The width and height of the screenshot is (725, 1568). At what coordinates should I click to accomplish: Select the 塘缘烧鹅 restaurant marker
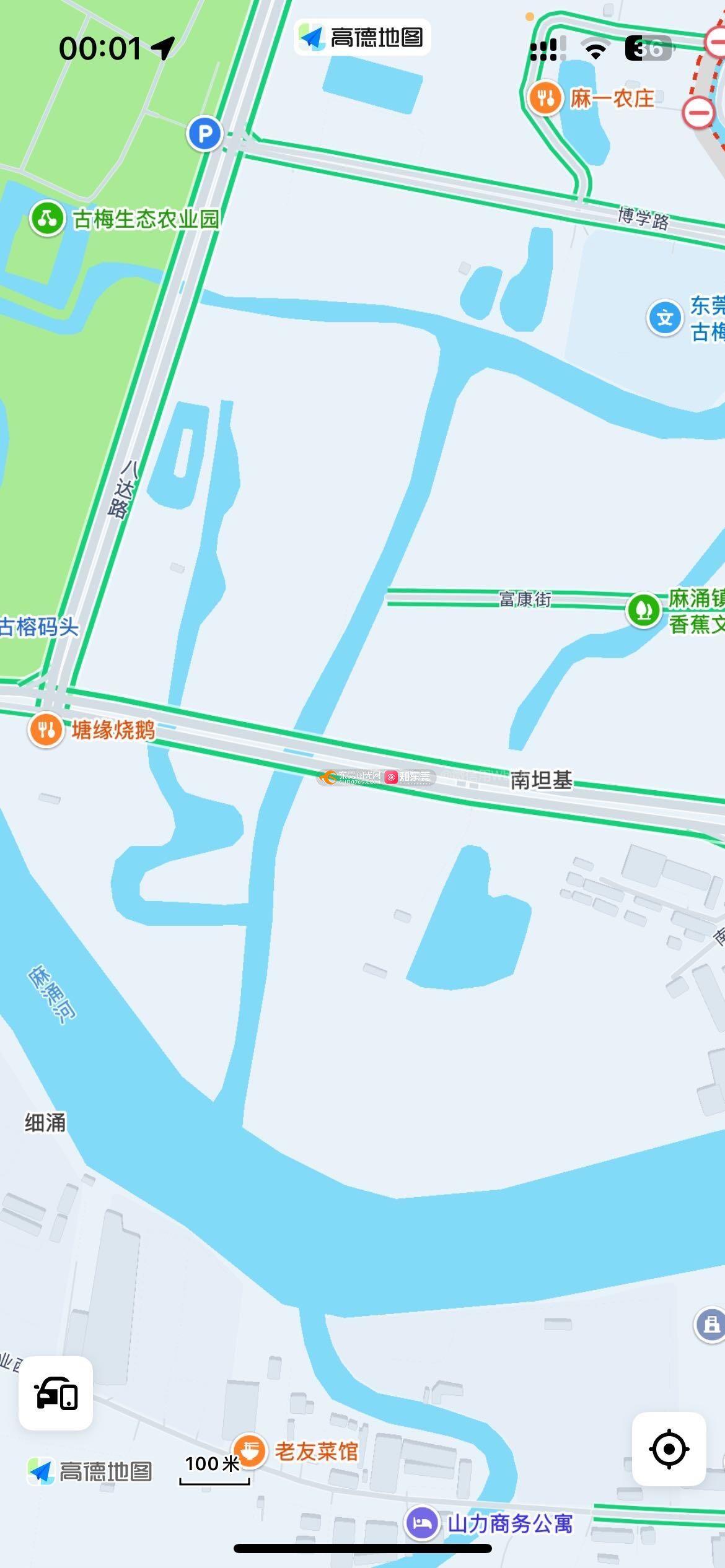pos(46,730)
